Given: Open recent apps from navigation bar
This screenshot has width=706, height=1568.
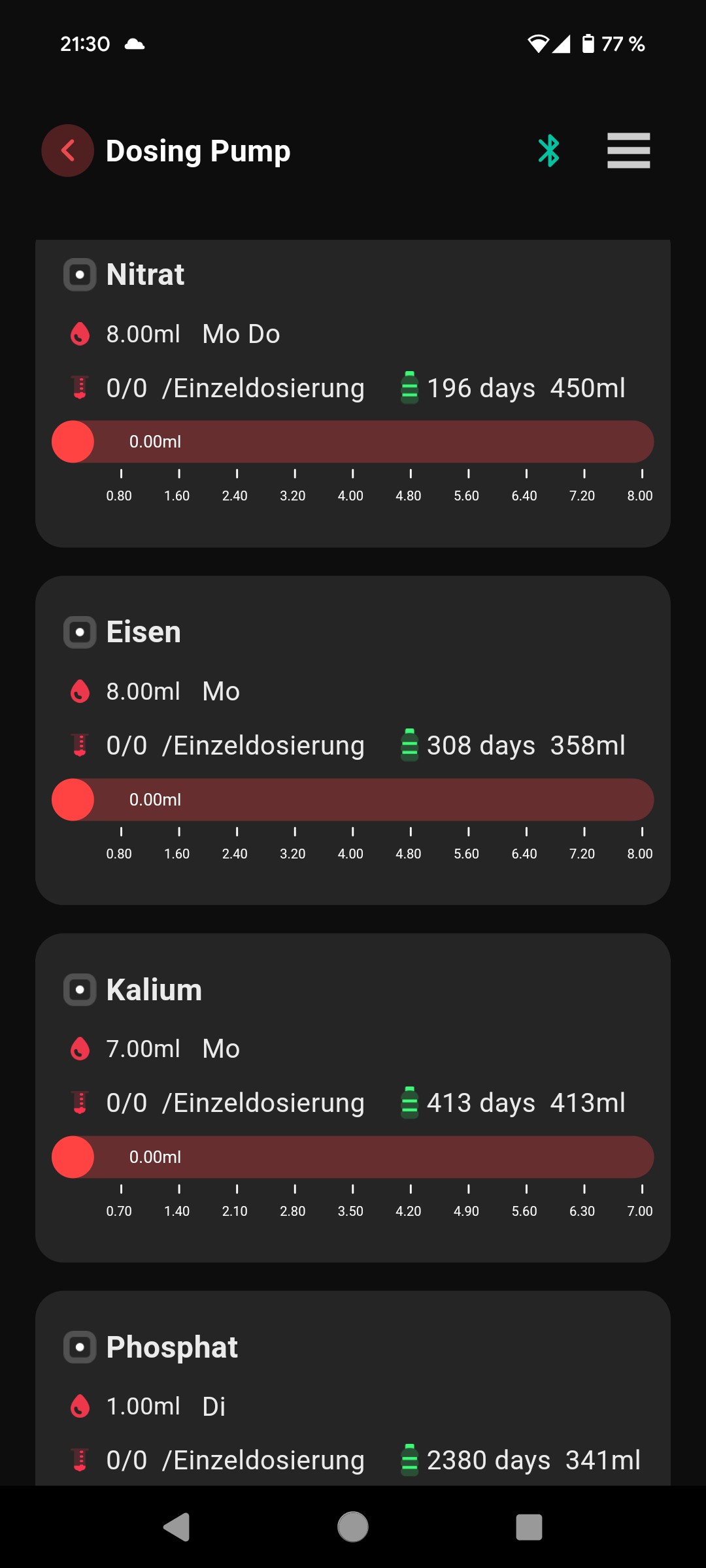Looking at the screenshot, I should 529,1527.
